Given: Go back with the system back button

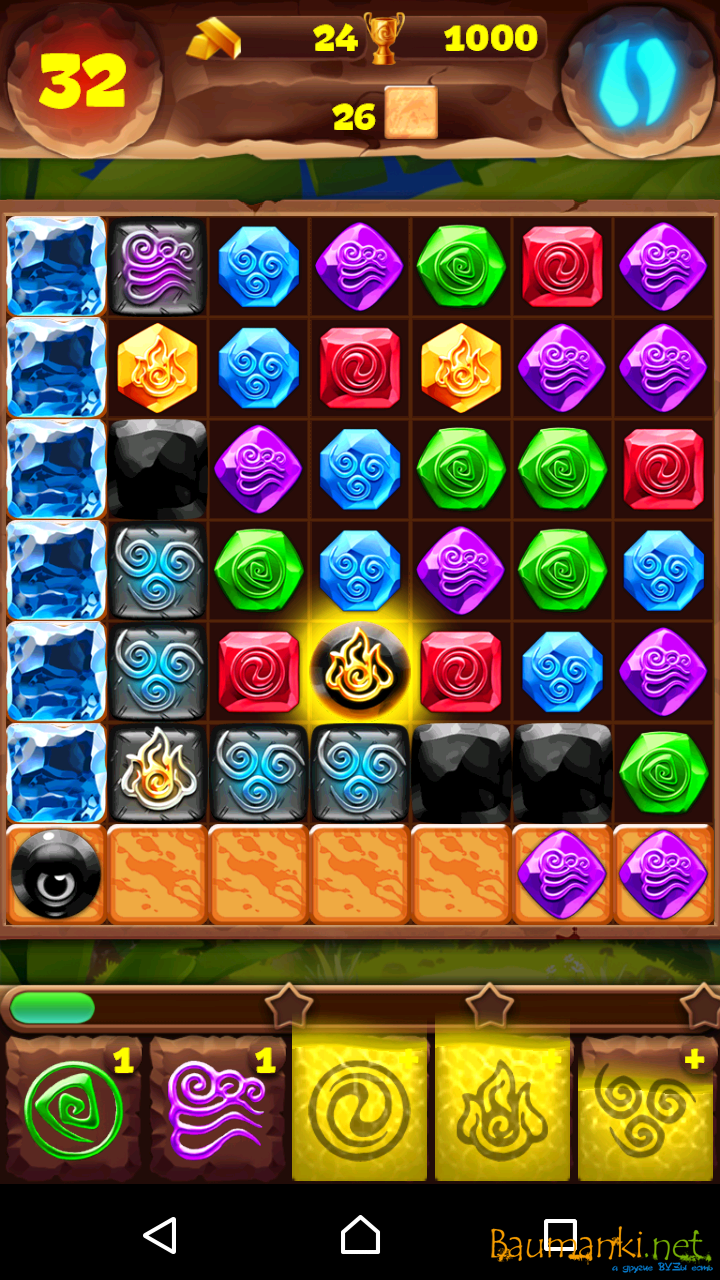Looking at the screenshot, I should pyautogui.click(x=160, y=1235).
